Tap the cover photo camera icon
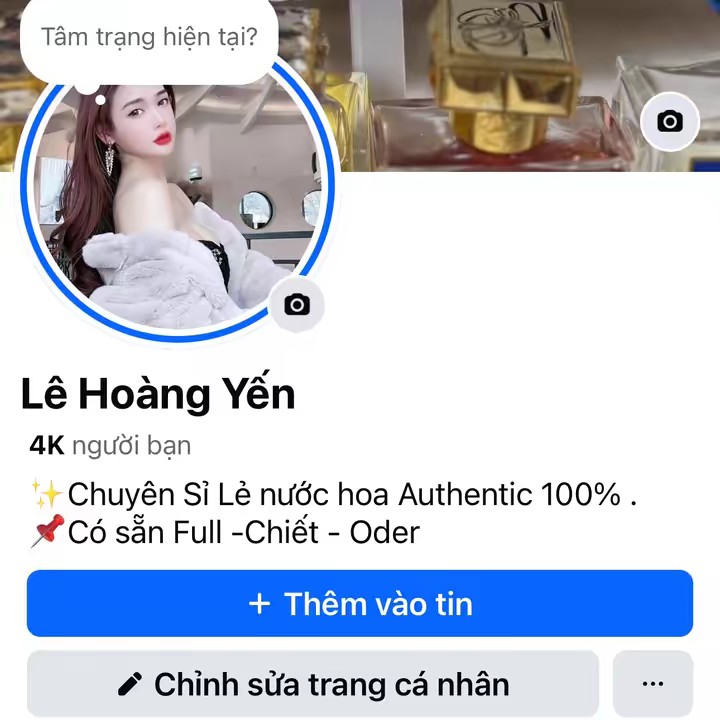Screen dimensions: 720x720 tap(669, 122)
